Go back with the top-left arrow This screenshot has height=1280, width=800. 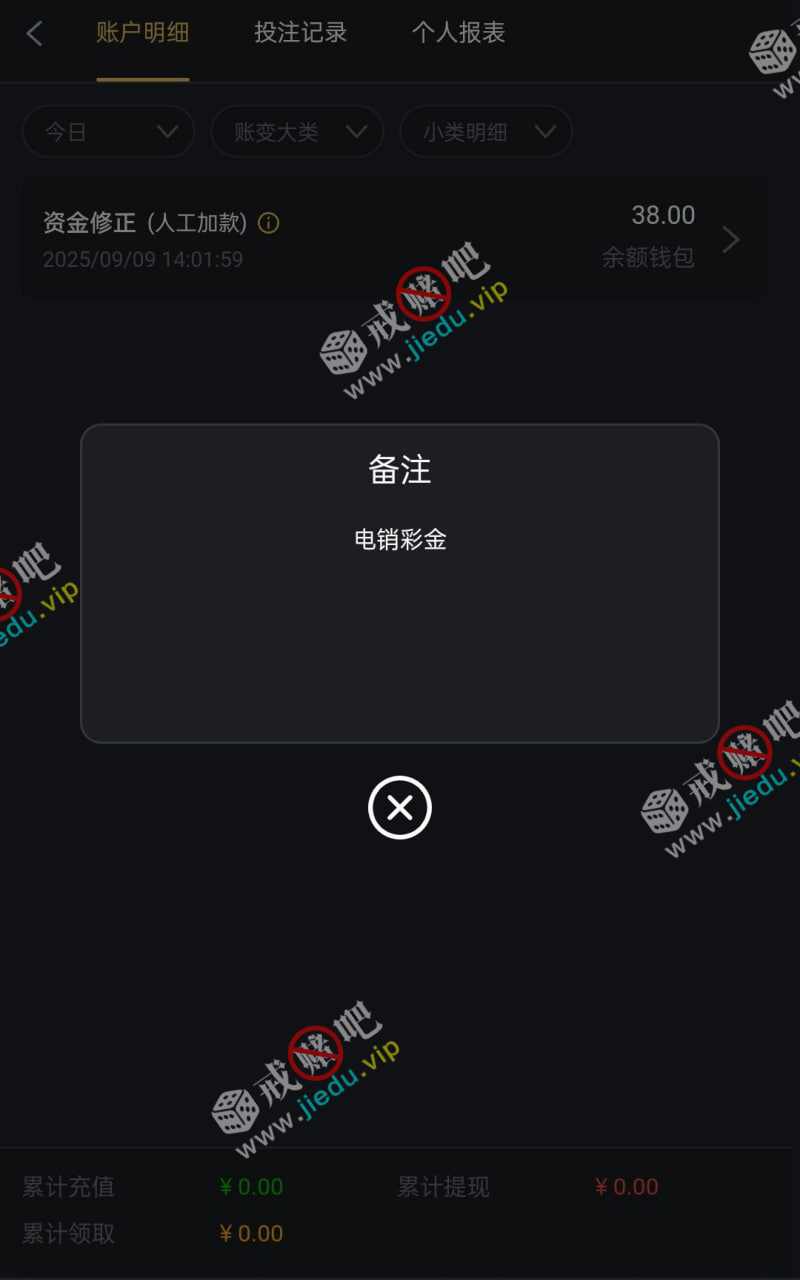click(34, 33)
